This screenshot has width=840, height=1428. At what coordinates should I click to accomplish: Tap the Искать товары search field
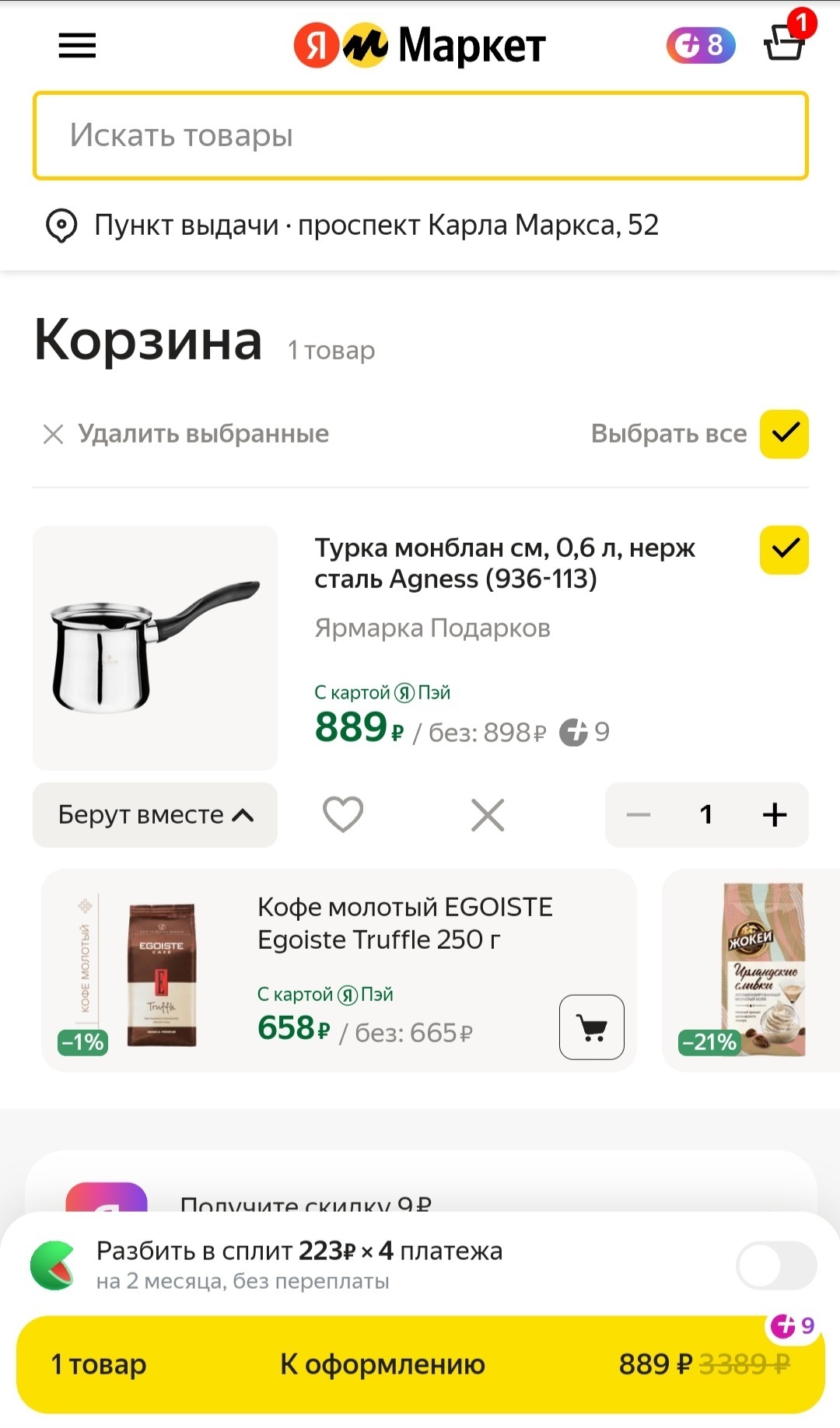pos(420,136)
